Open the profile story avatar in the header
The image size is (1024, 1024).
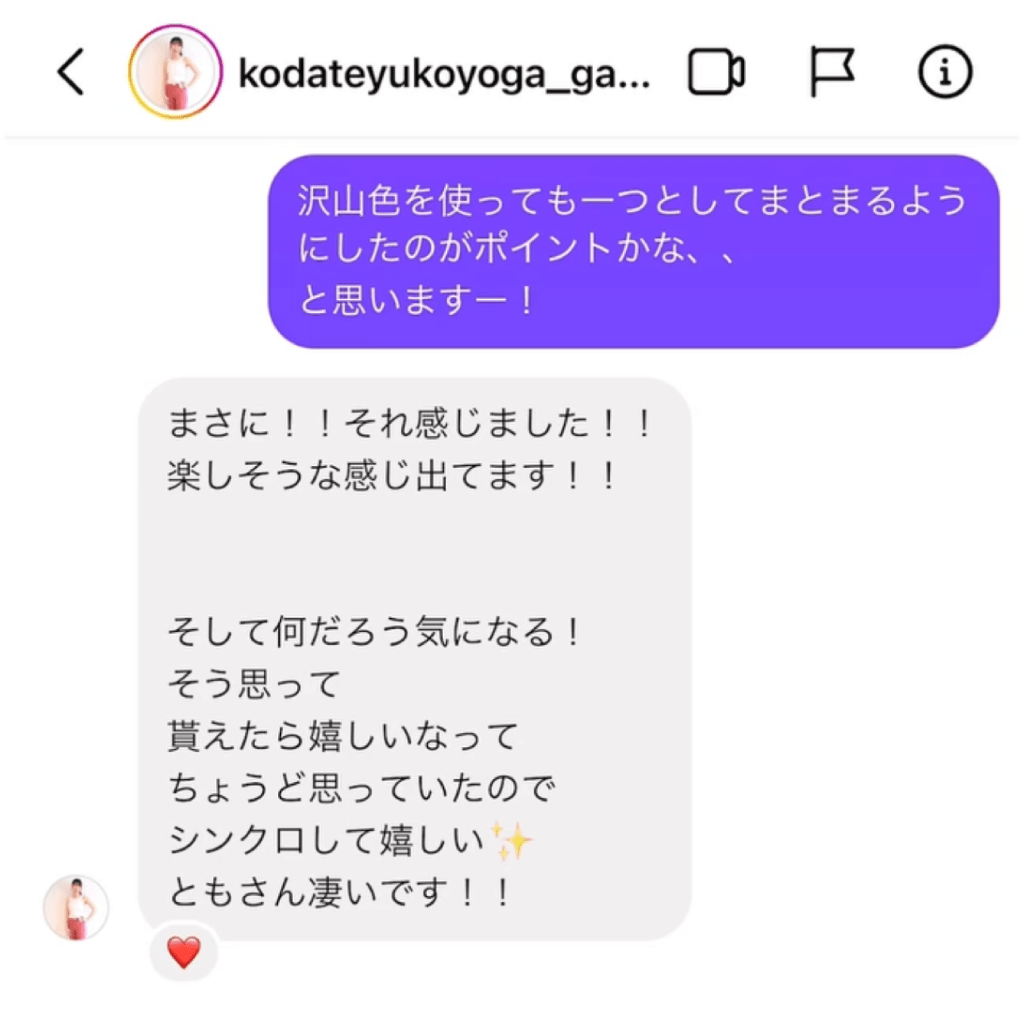175,73
